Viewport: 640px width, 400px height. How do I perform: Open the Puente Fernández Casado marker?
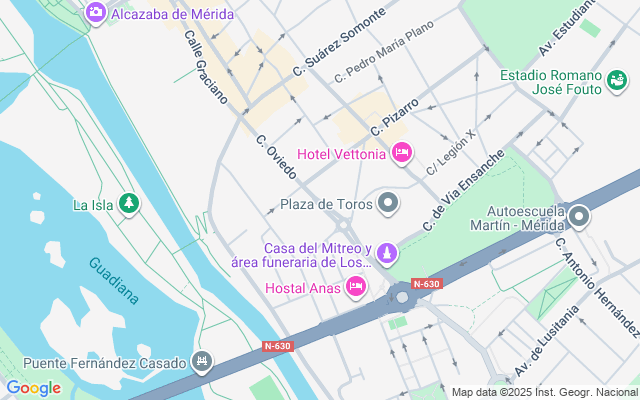pos(203,362)
